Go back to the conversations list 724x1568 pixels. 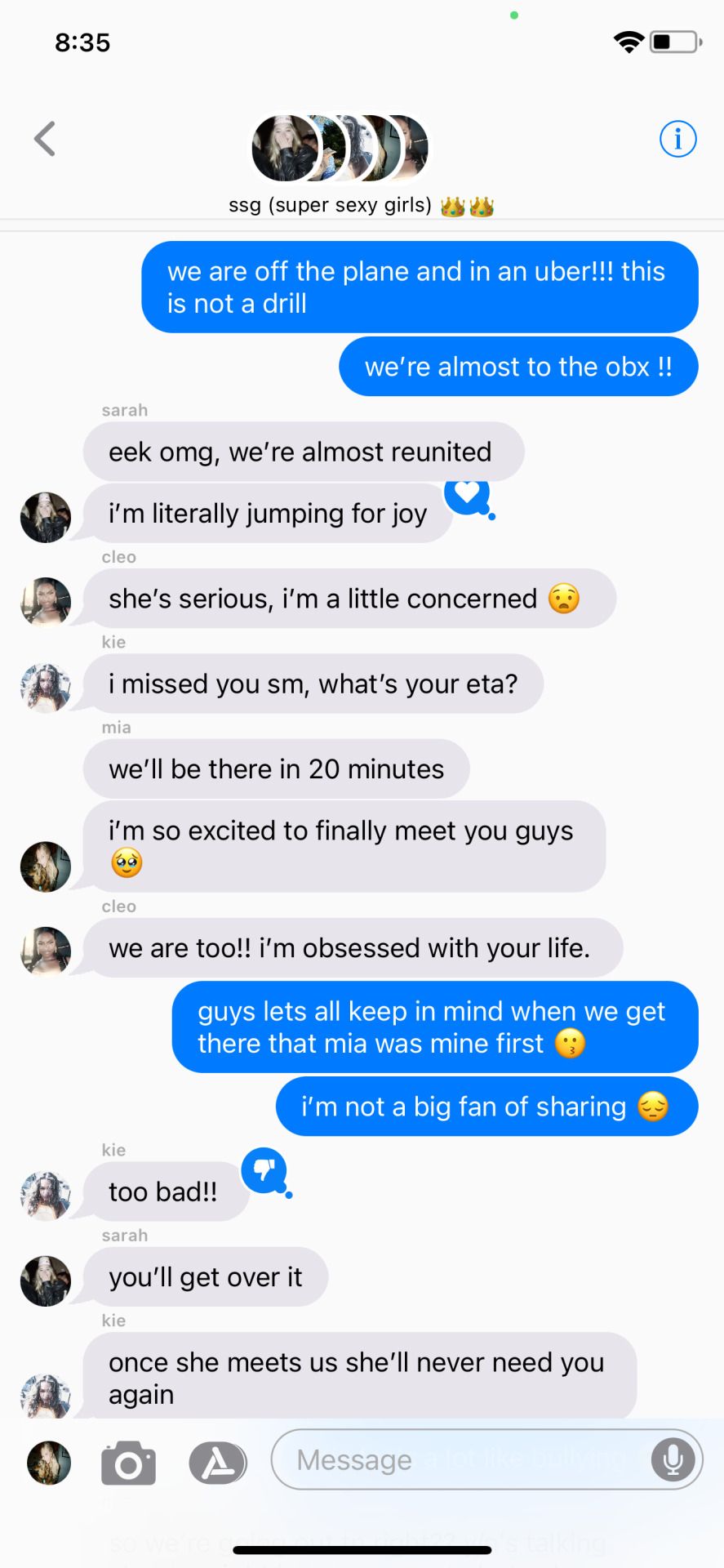[x=45, y=139]
